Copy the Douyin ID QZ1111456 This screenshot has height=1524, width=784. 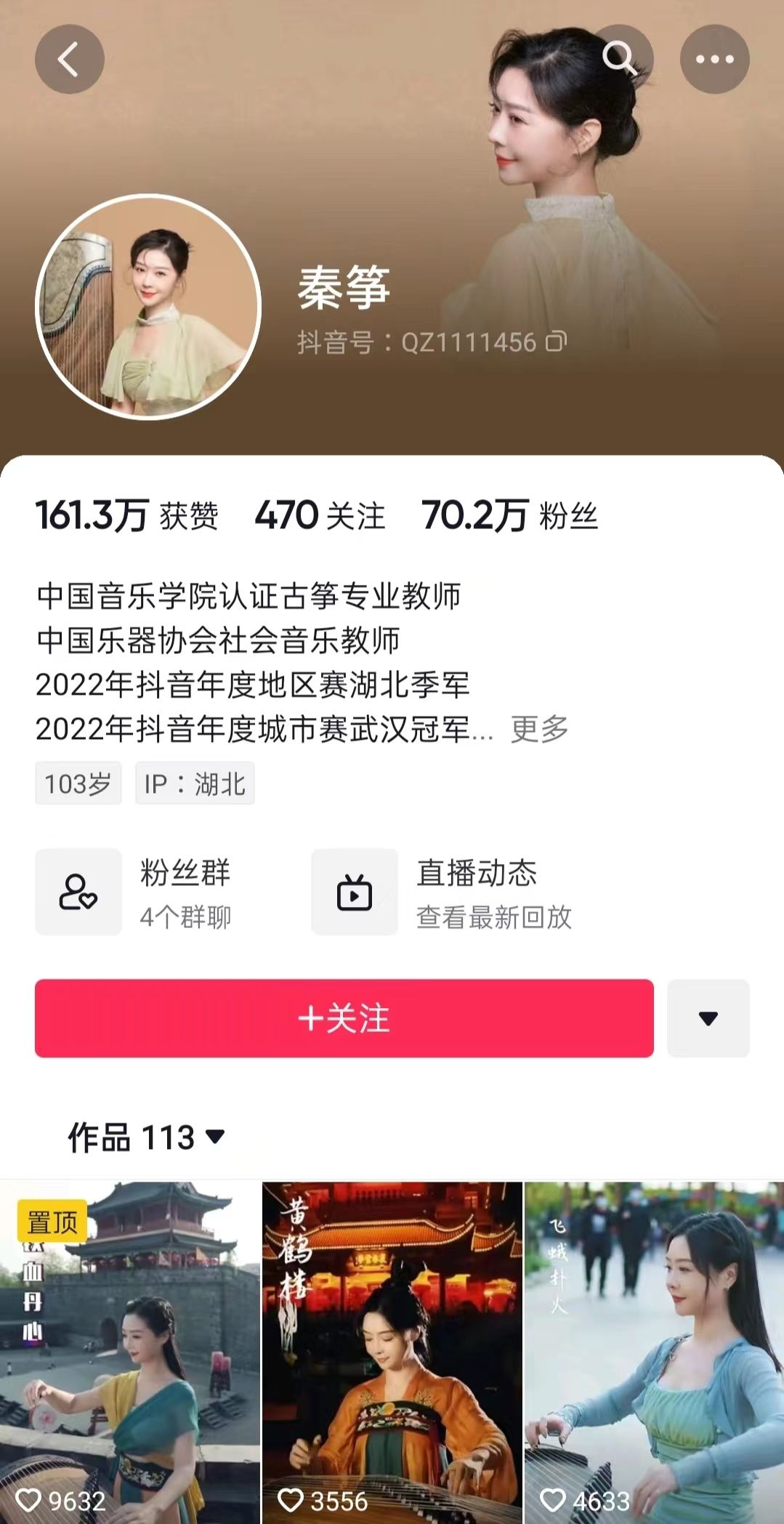coord(556,342)
